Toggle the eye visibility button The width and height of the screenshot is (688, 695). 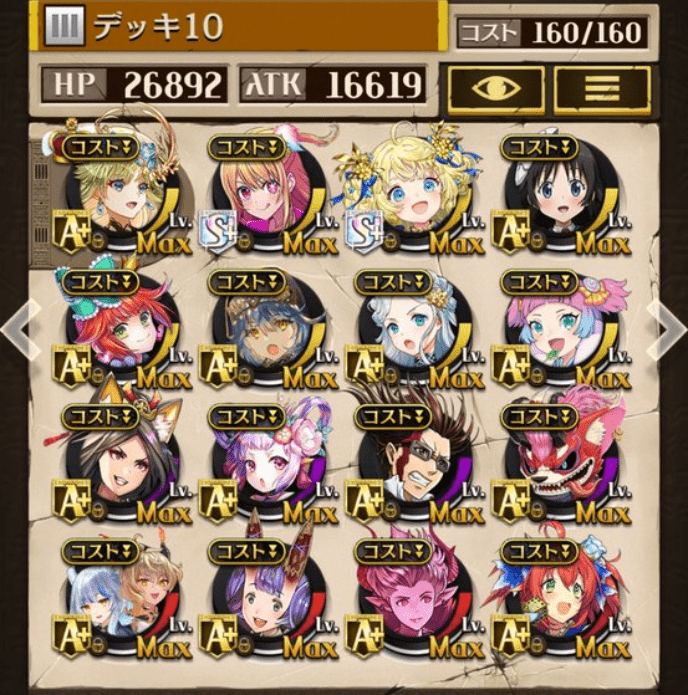(x=496, y=89)
